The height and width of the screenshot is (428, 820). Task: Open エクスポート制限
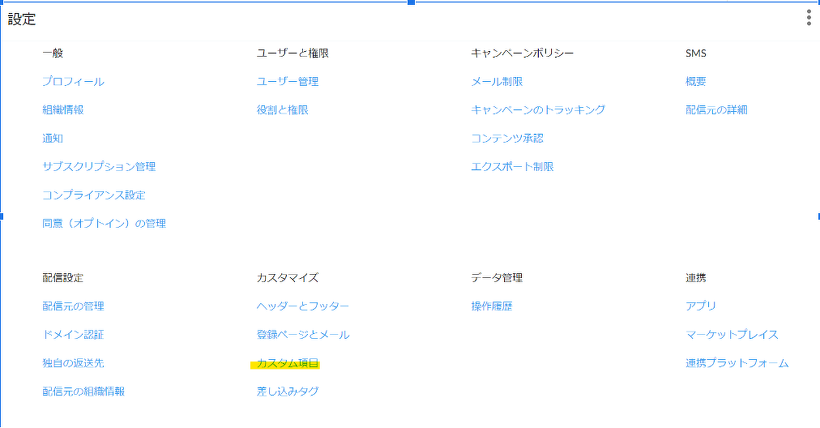pos(512,167)
